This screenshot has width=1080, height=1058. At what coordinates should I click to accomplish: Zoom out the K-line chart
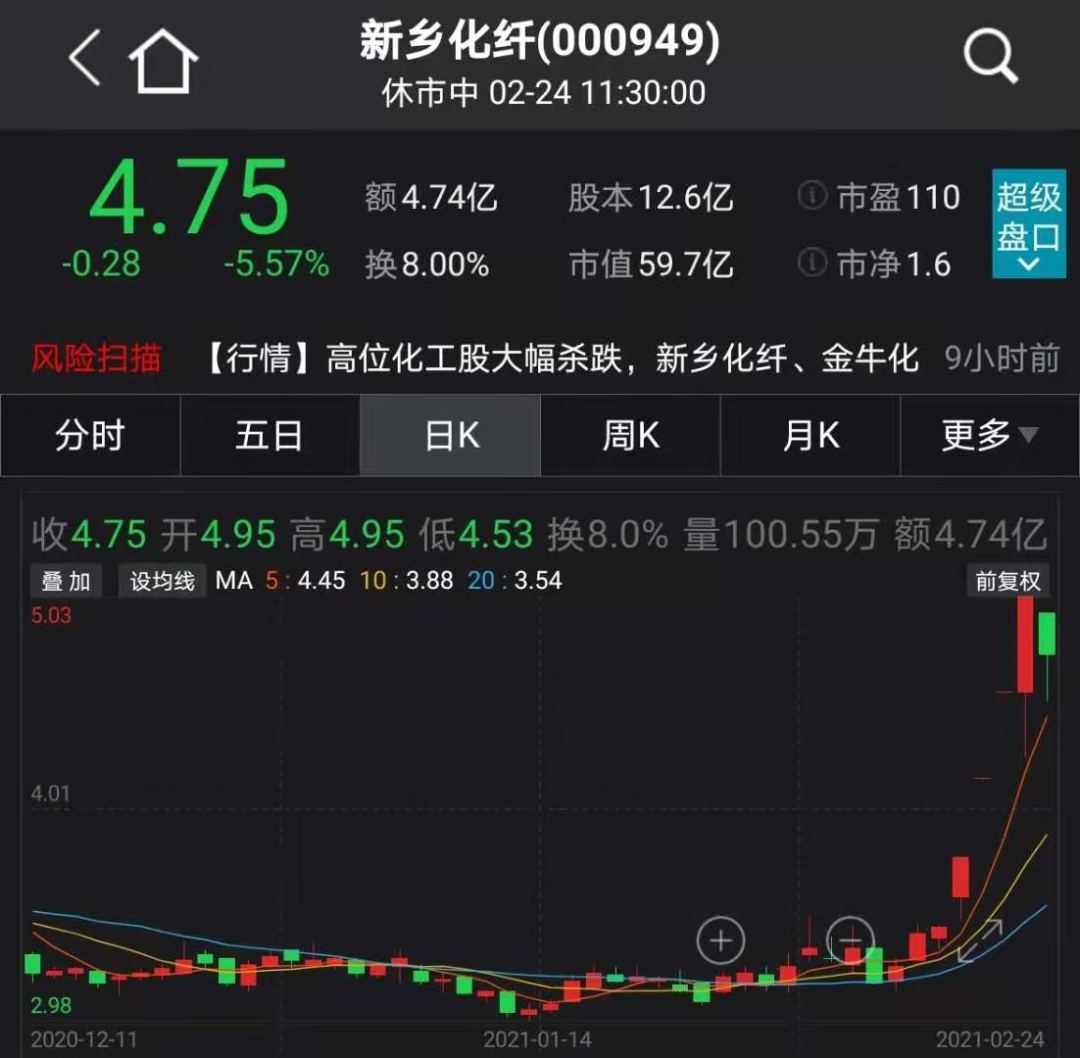pos(851,941)
